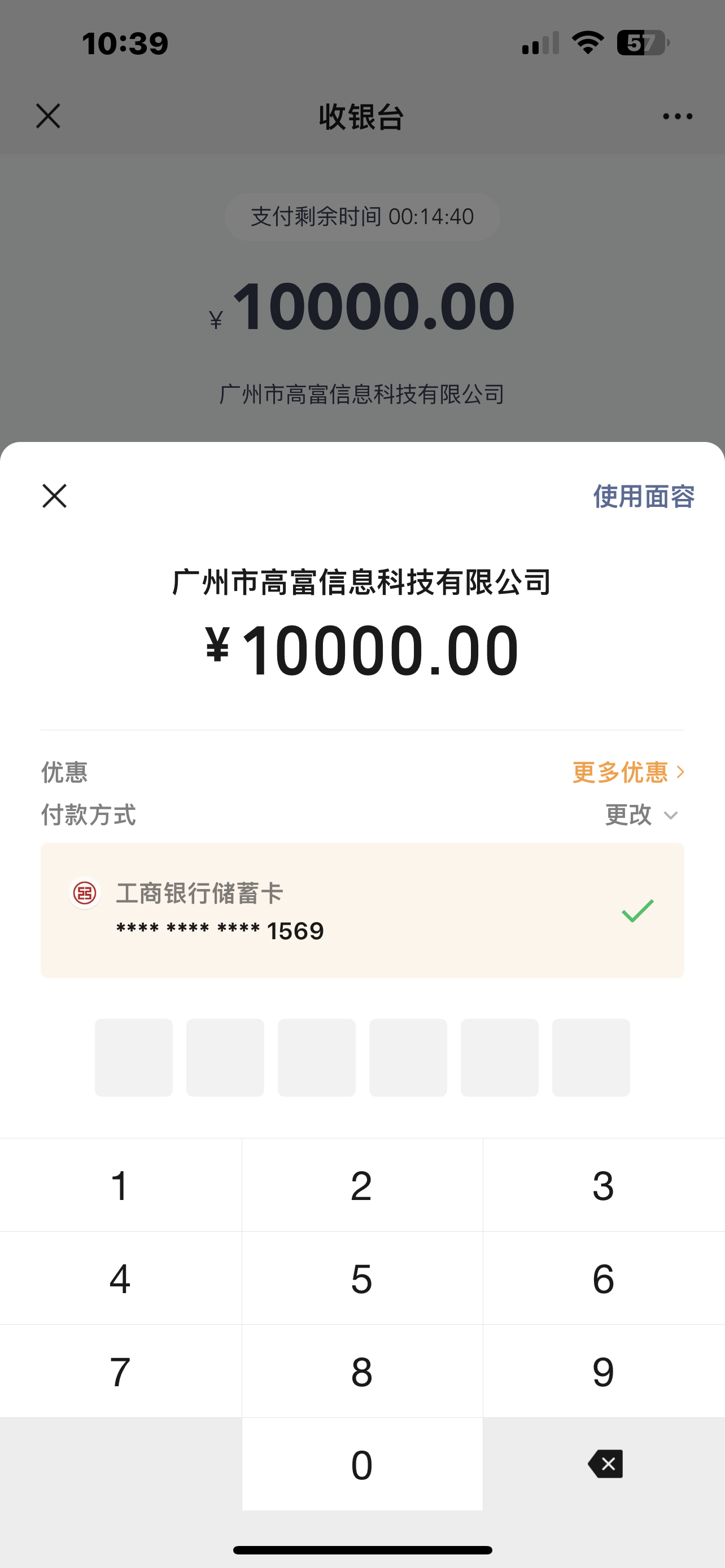The width and height of the screenshot is (725, 1568).
Task: Enter digit 3 on the keypad
Action: point(604,1185)
